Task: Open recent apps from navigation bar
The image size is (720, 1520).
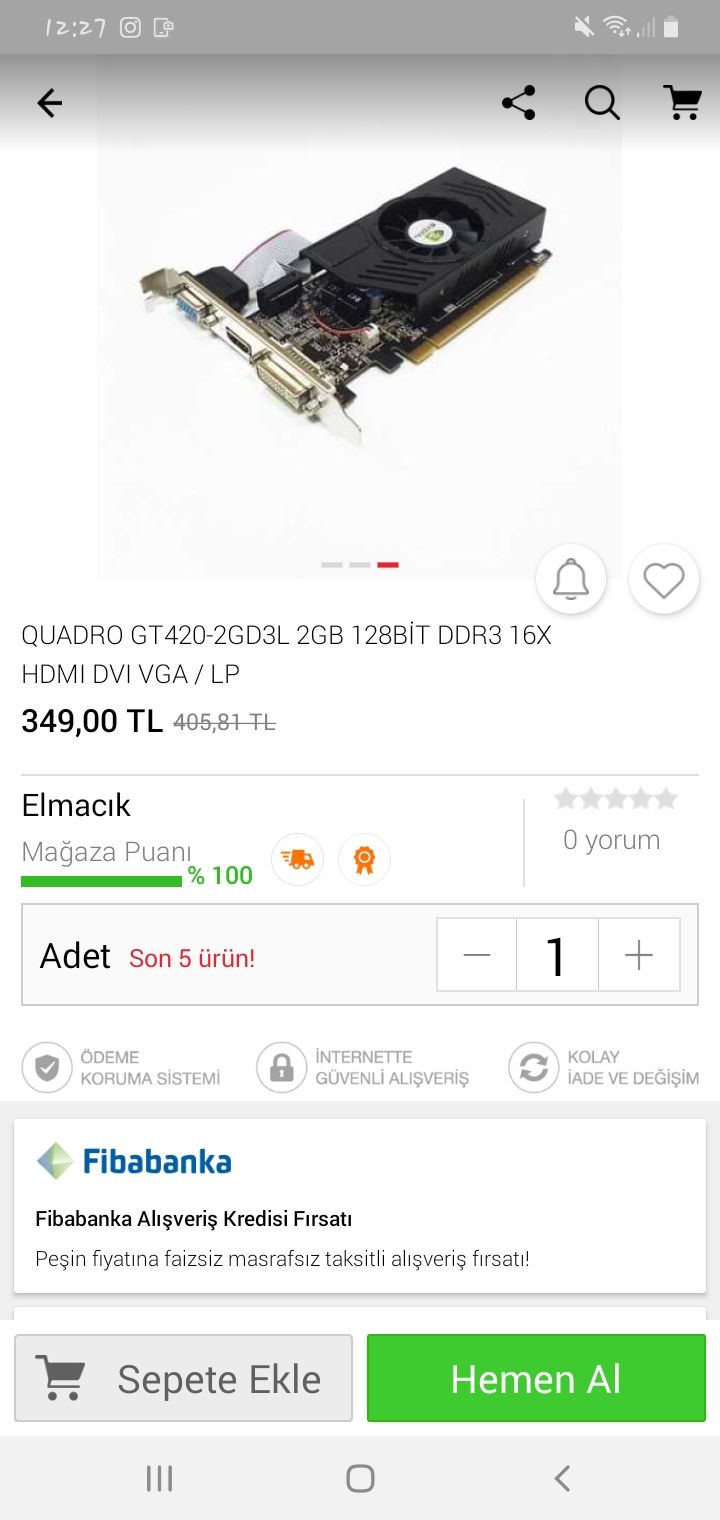Action: 159,1478
